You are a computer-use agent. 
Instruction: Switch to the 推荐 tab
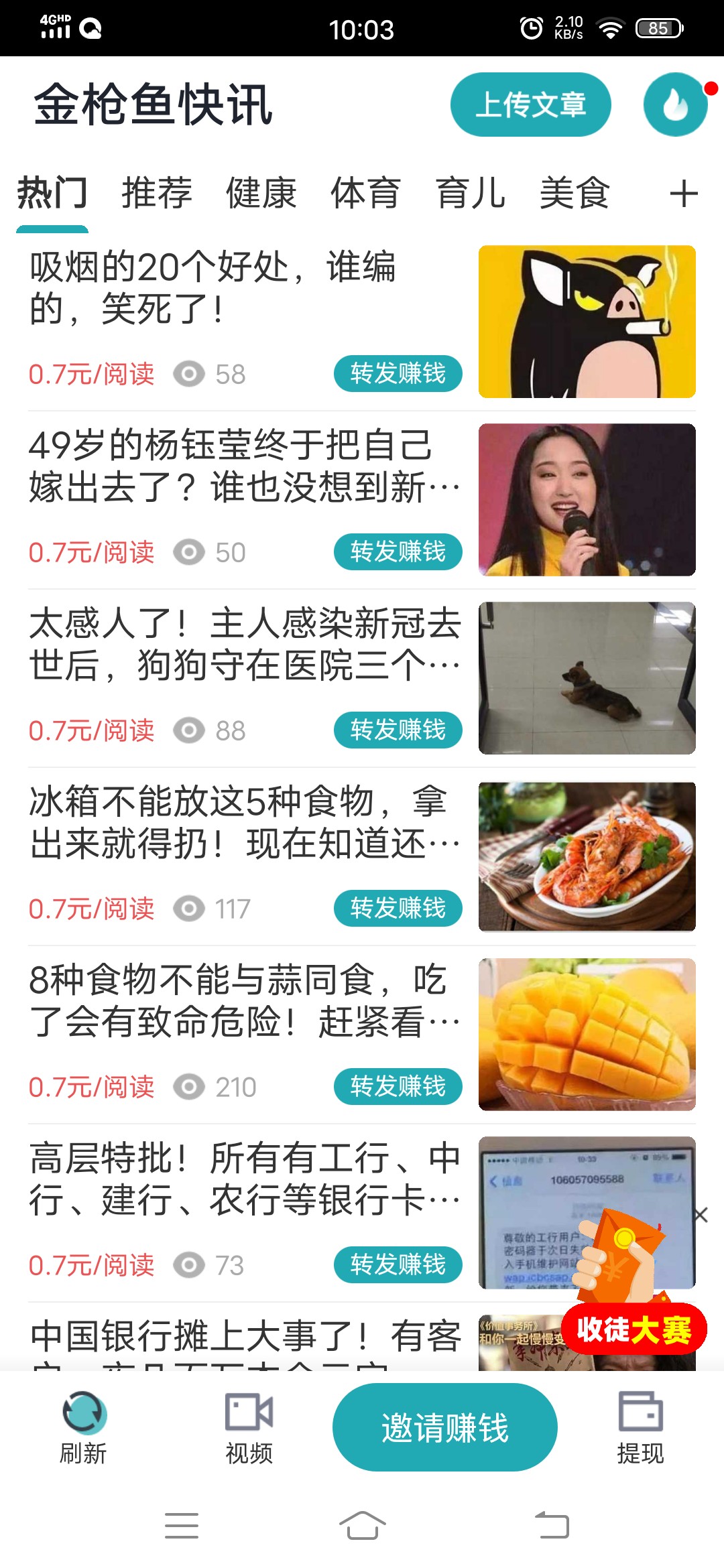tap(157, 194)
